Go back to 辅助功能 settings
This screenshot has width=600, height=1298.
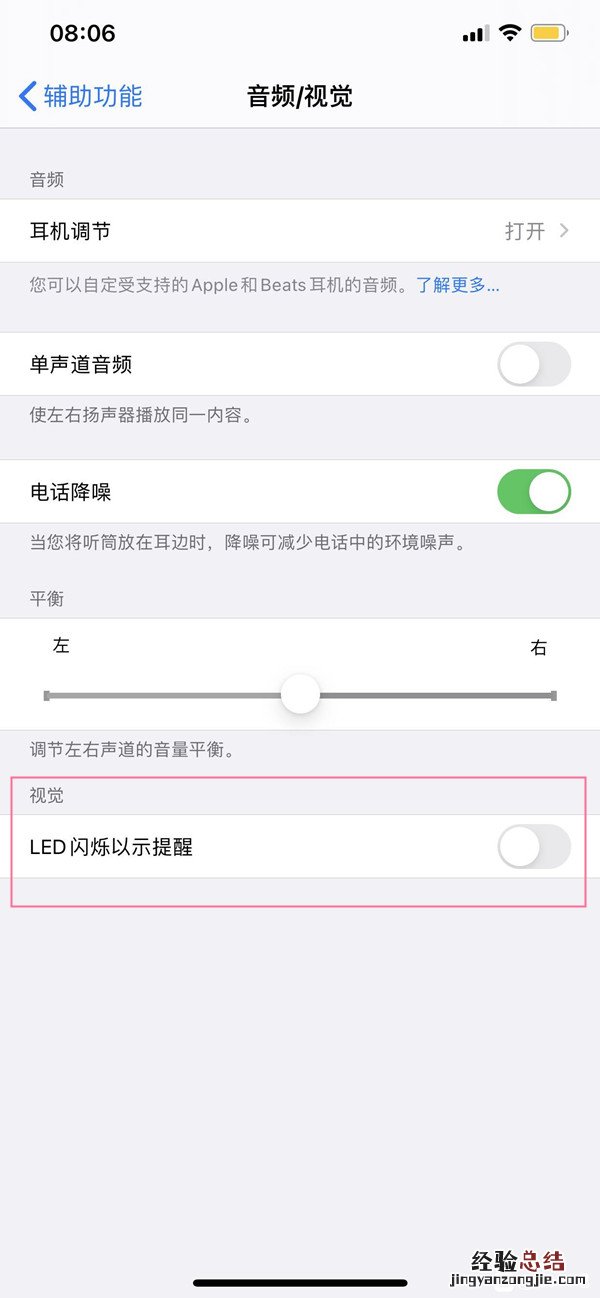click(81, 96)
